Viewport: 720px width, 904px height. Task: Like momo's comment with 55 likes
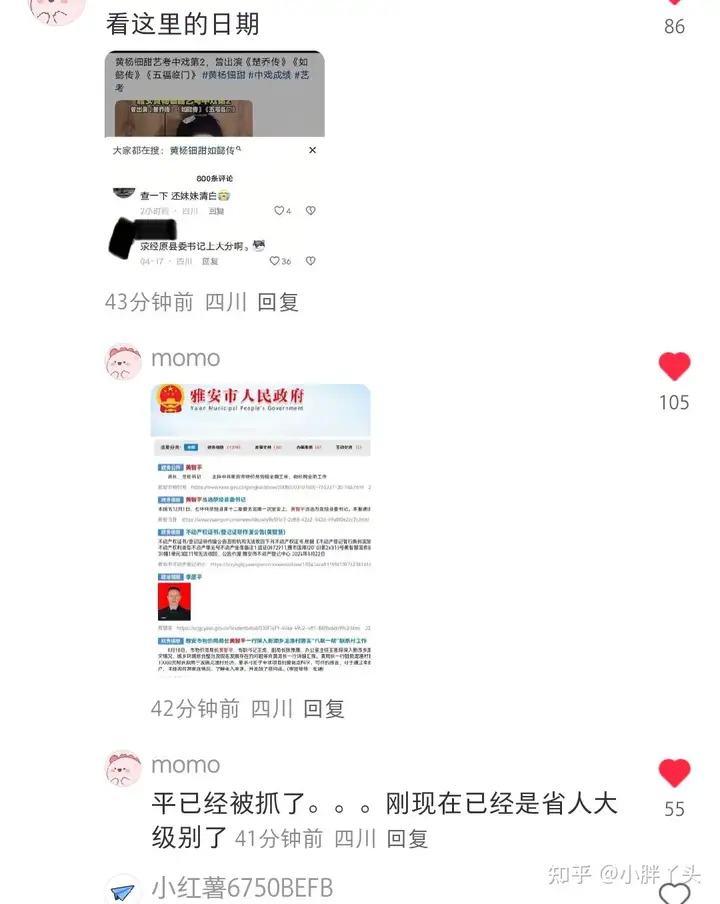[674, 773]
